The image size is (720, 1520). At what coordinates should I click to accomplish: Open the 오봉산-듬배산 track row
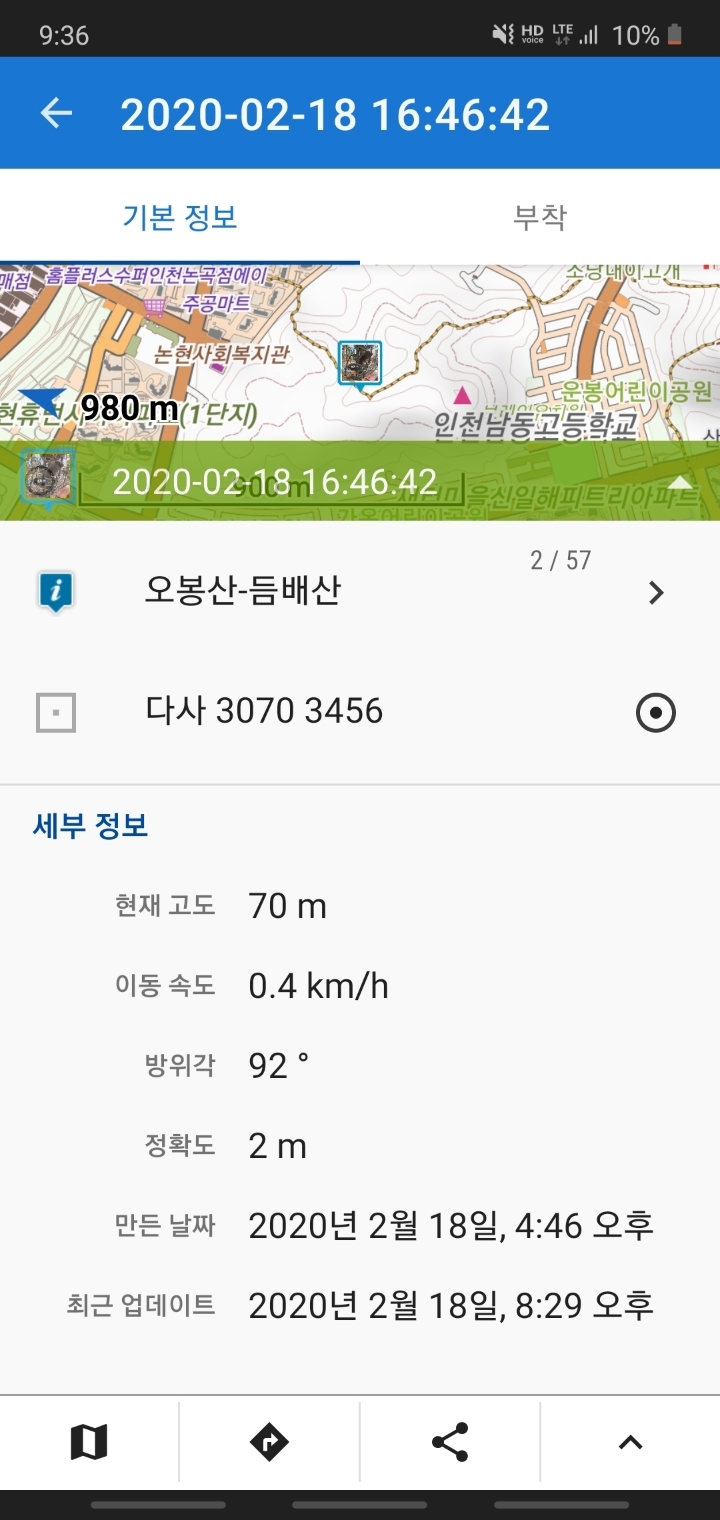click(x=360, y=591)
